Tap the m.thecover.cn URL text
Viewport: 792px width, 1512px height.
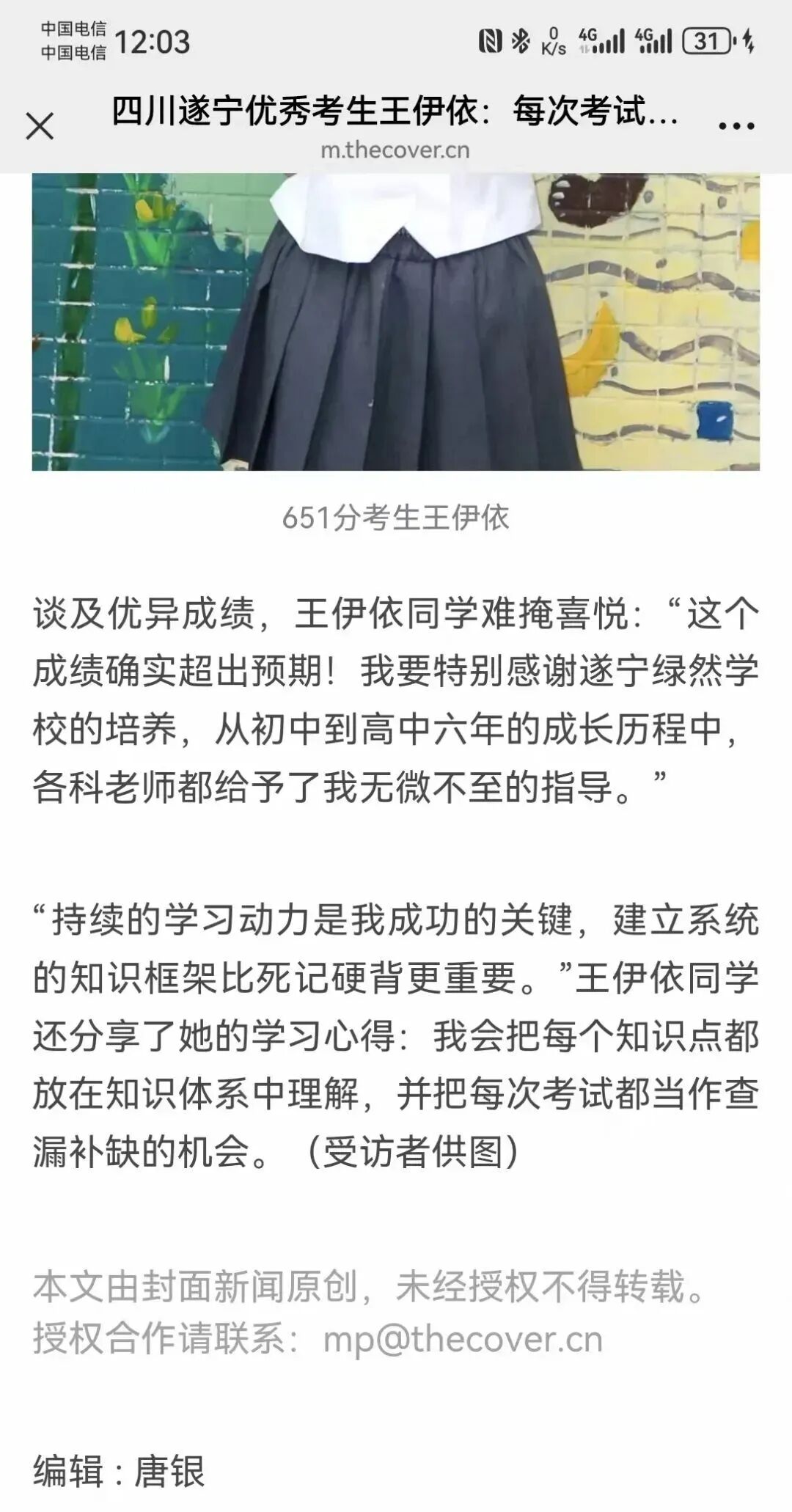[x=396, y=151]
